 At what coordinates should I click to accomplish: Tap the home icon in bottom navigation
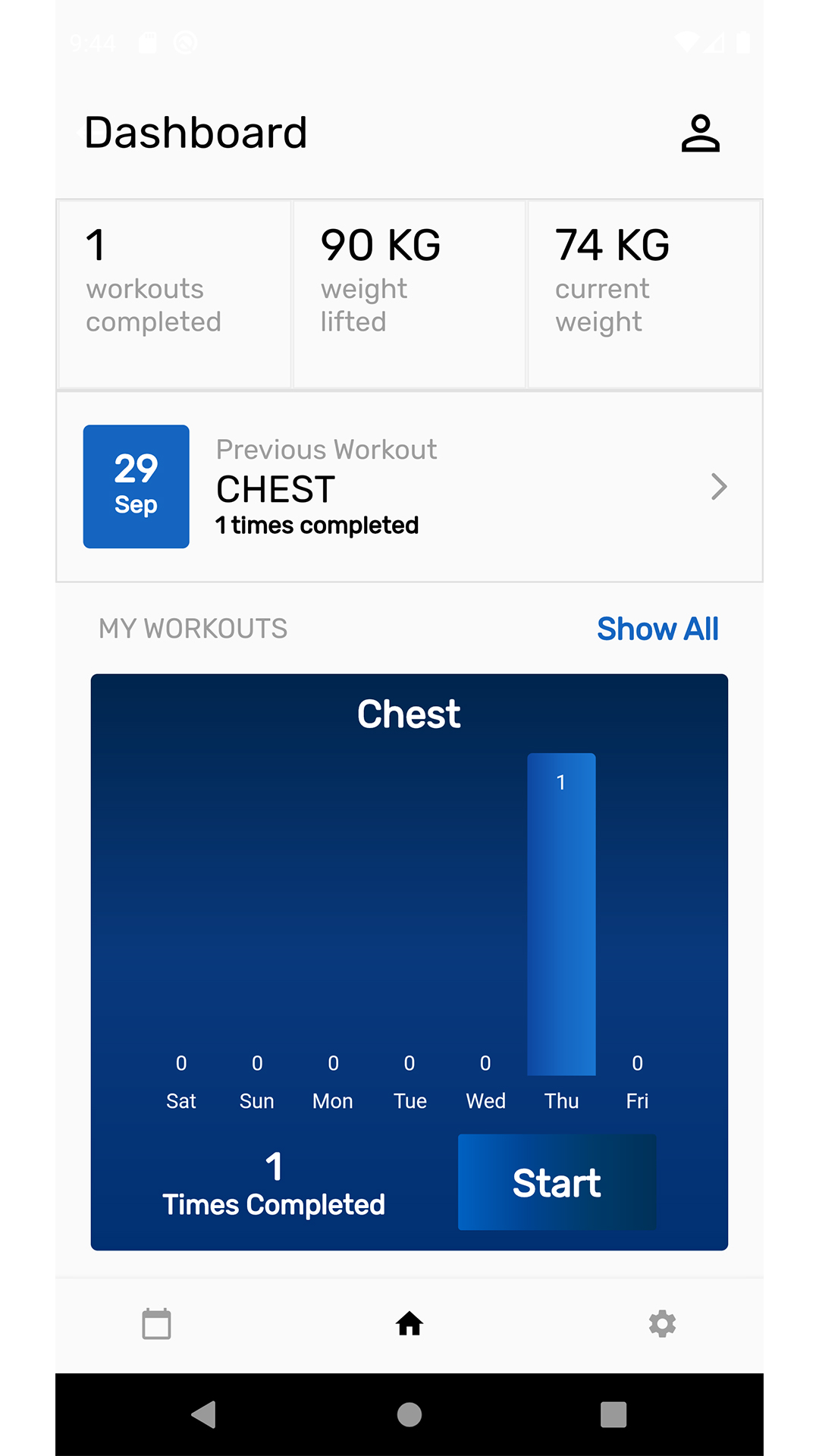[x=409, y=1324]
